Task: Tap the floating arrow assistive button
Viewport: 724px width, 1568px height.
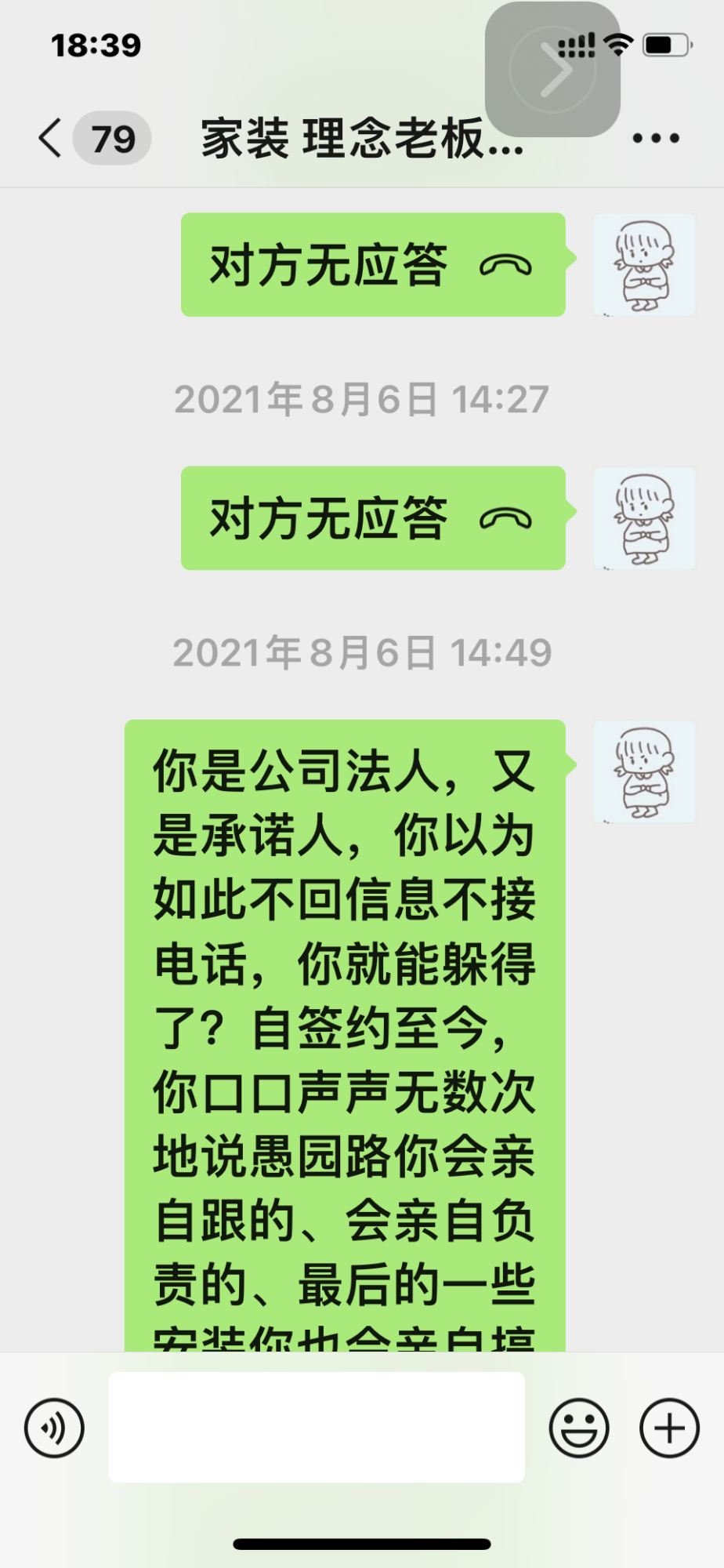Action: [x=553, y=70]
